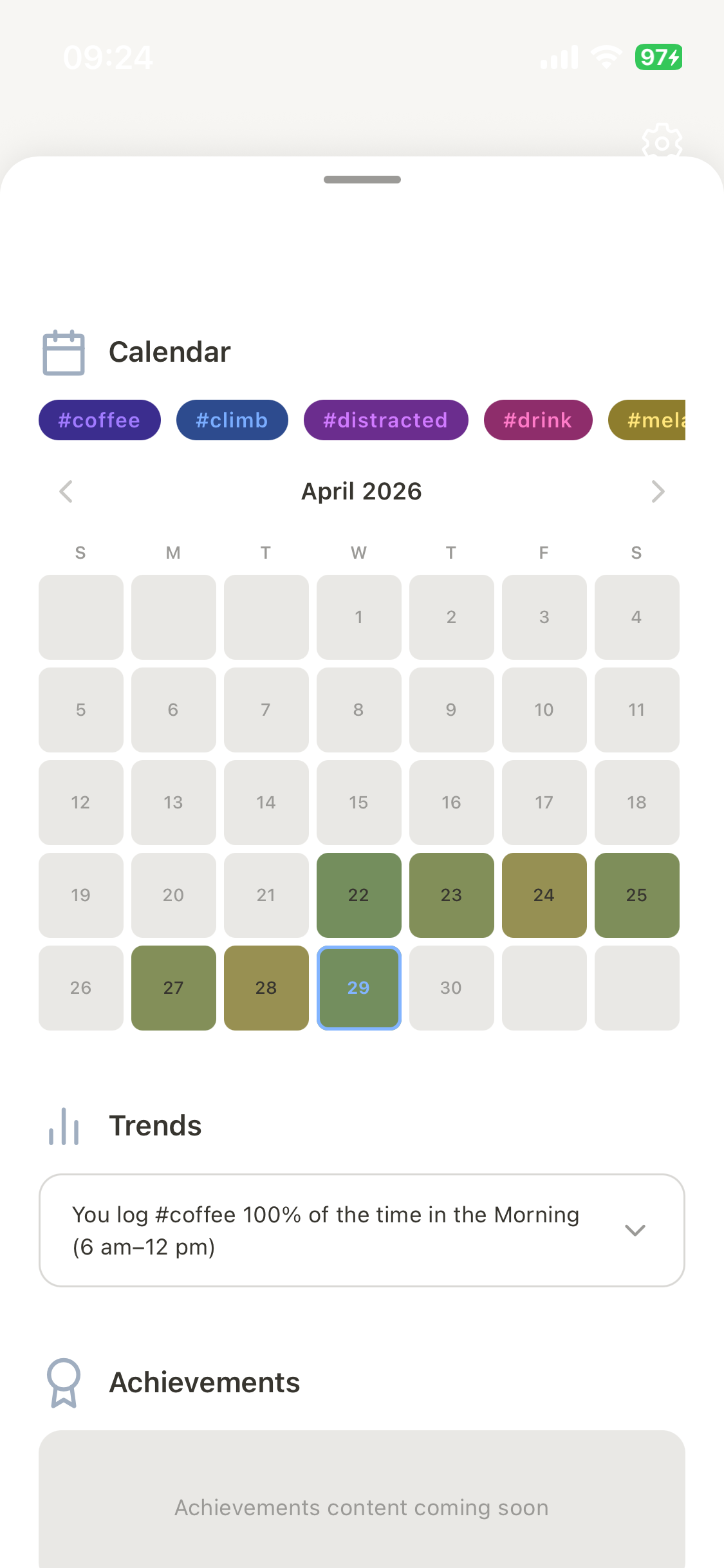Click the green swatch on April 22
This screenshot has width=724, height=1568.
[358, 895]
